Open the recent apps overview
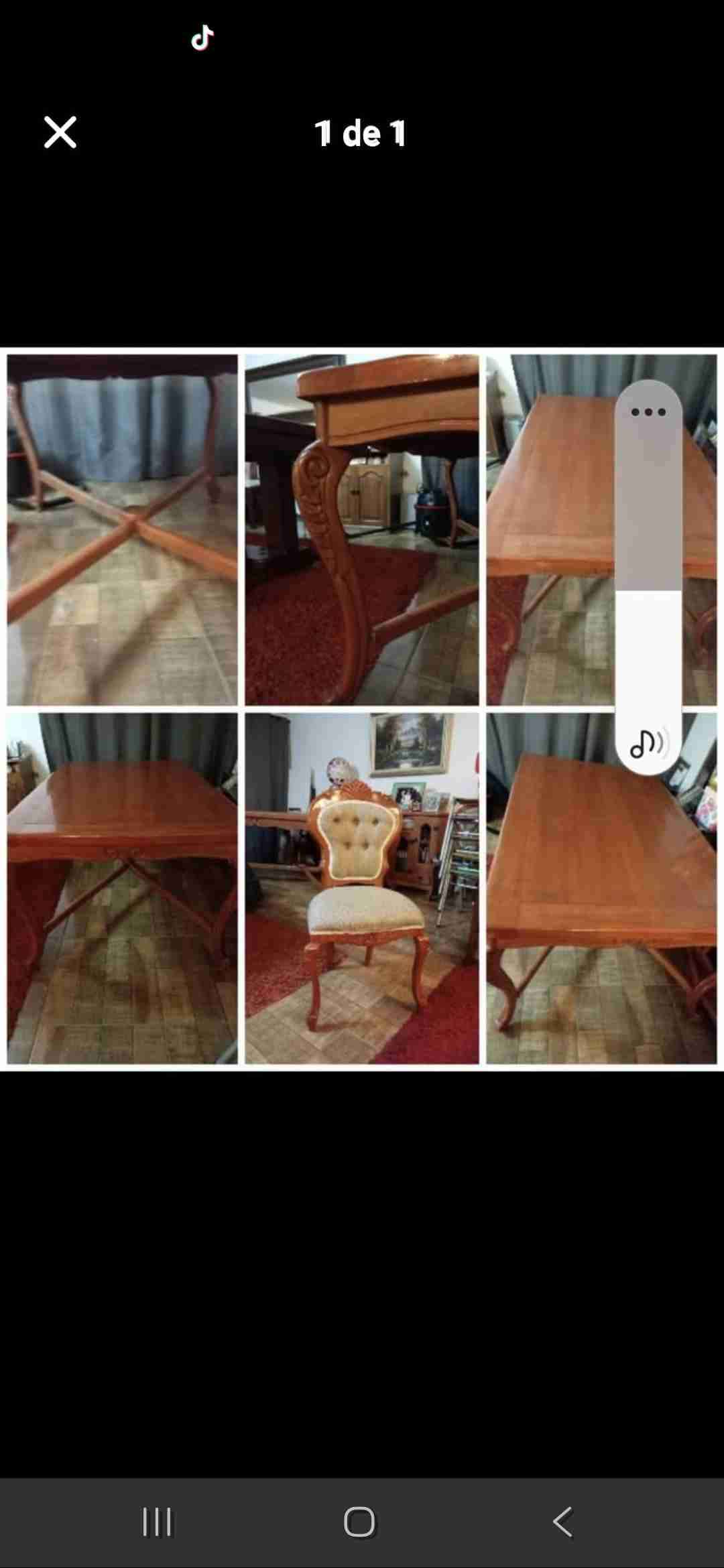This screenshot has height=1568, width=724. coord(158,1522)
